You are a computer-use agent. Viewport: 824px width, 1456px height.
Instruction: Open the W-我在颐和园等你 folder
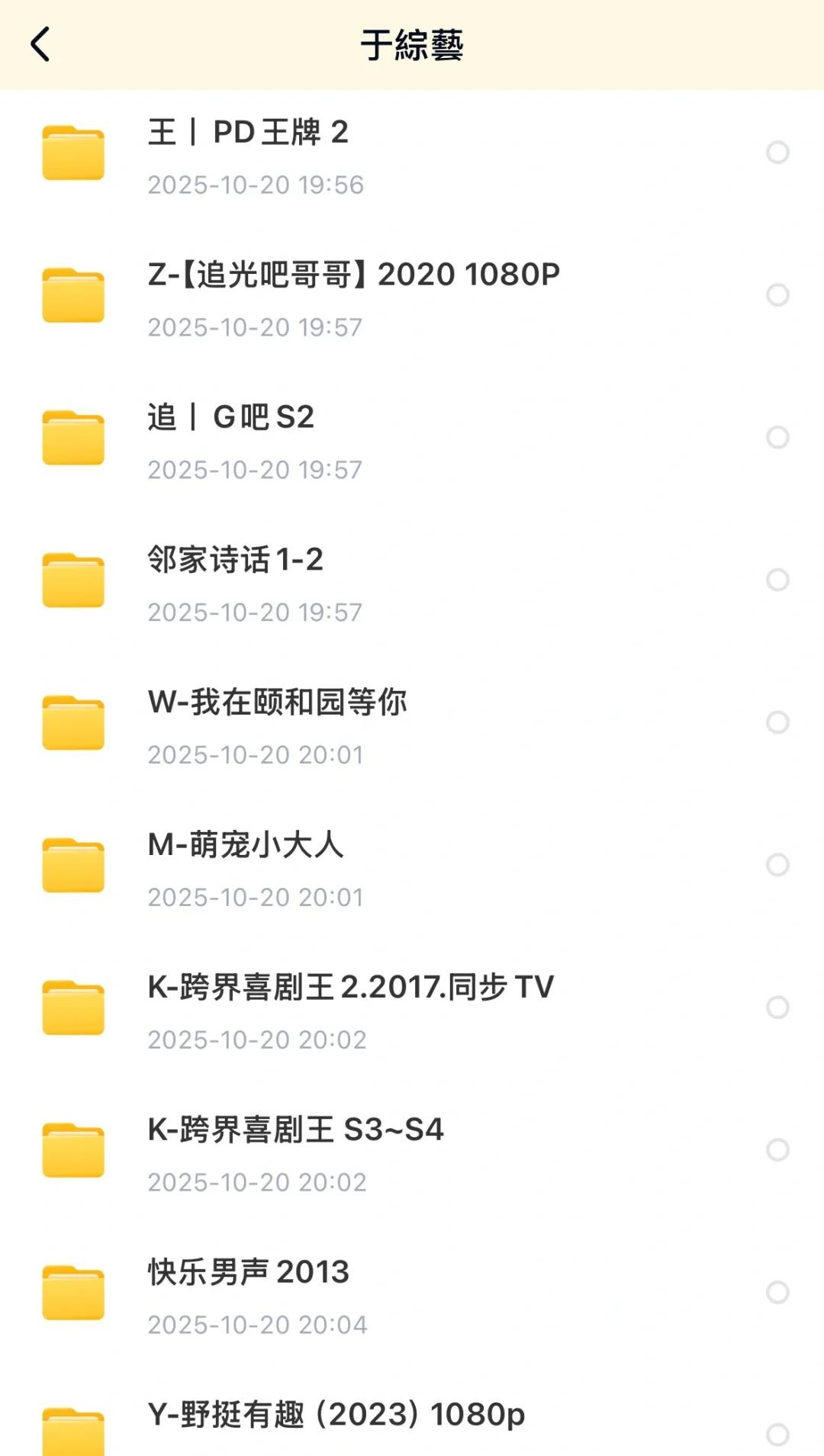[x=412, y=724]
